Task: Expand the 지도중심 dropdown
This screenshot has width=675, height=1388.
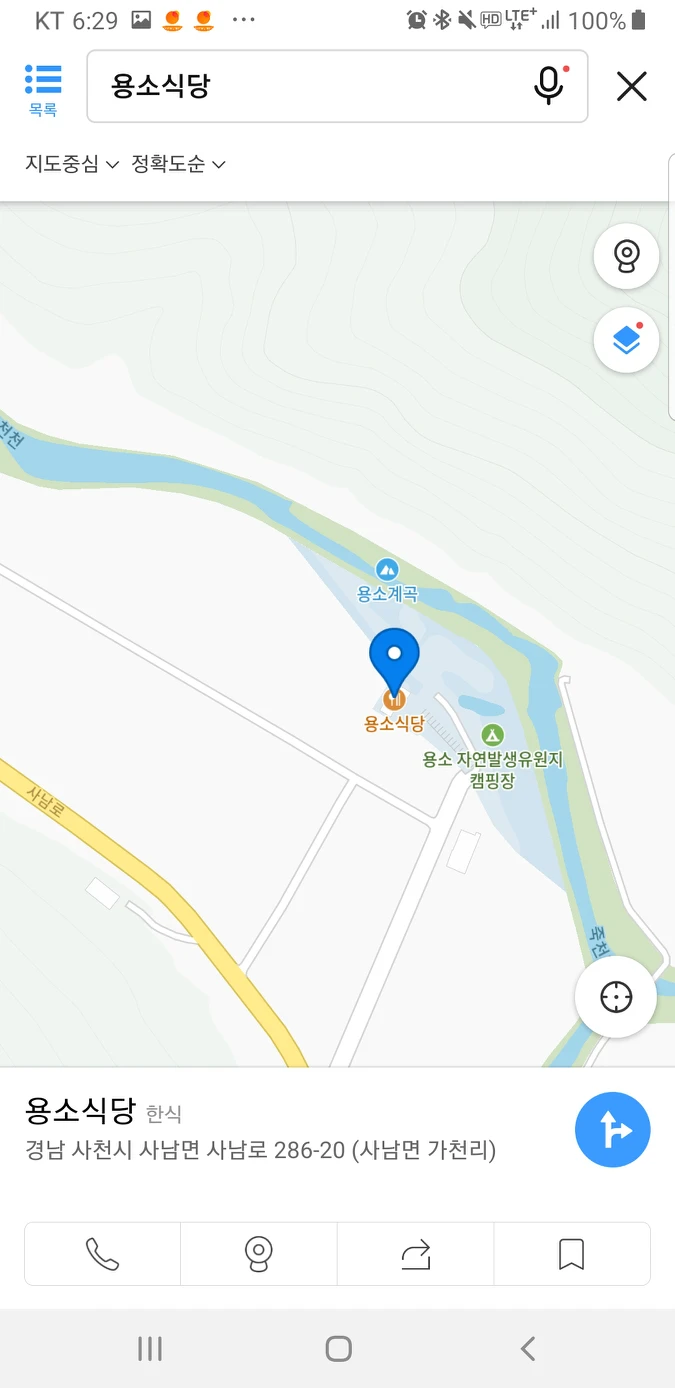Action: [x=72, y=164]
